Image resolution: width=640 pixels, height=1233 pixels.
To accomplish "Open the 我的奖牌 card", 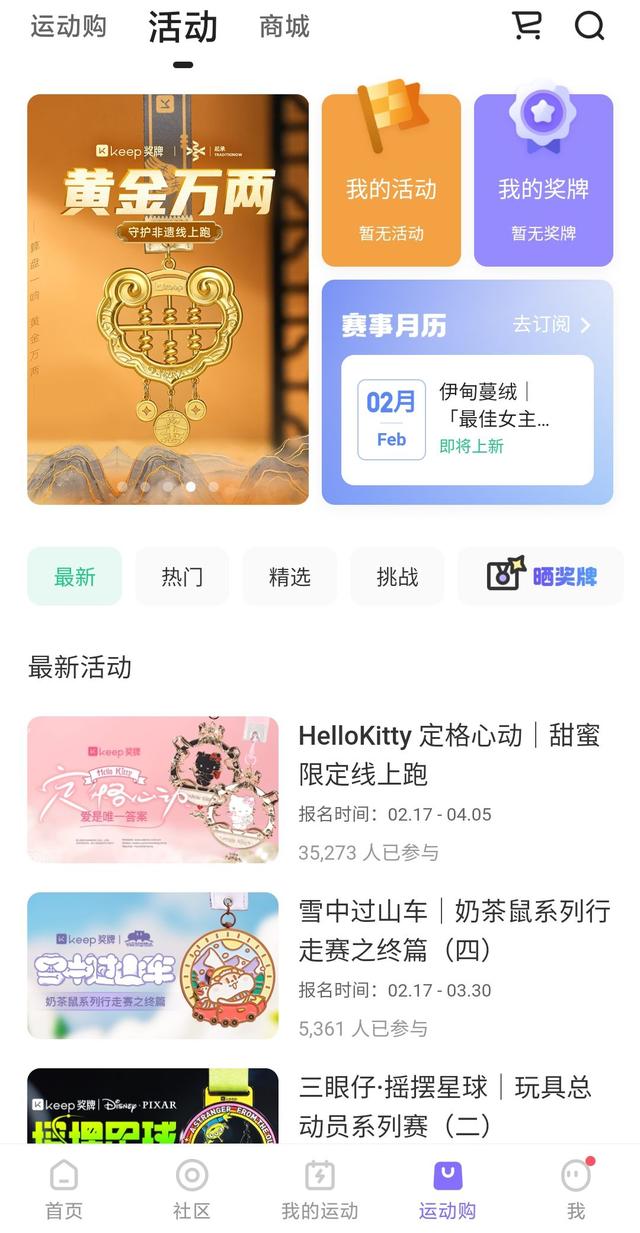I will (543, 181).
